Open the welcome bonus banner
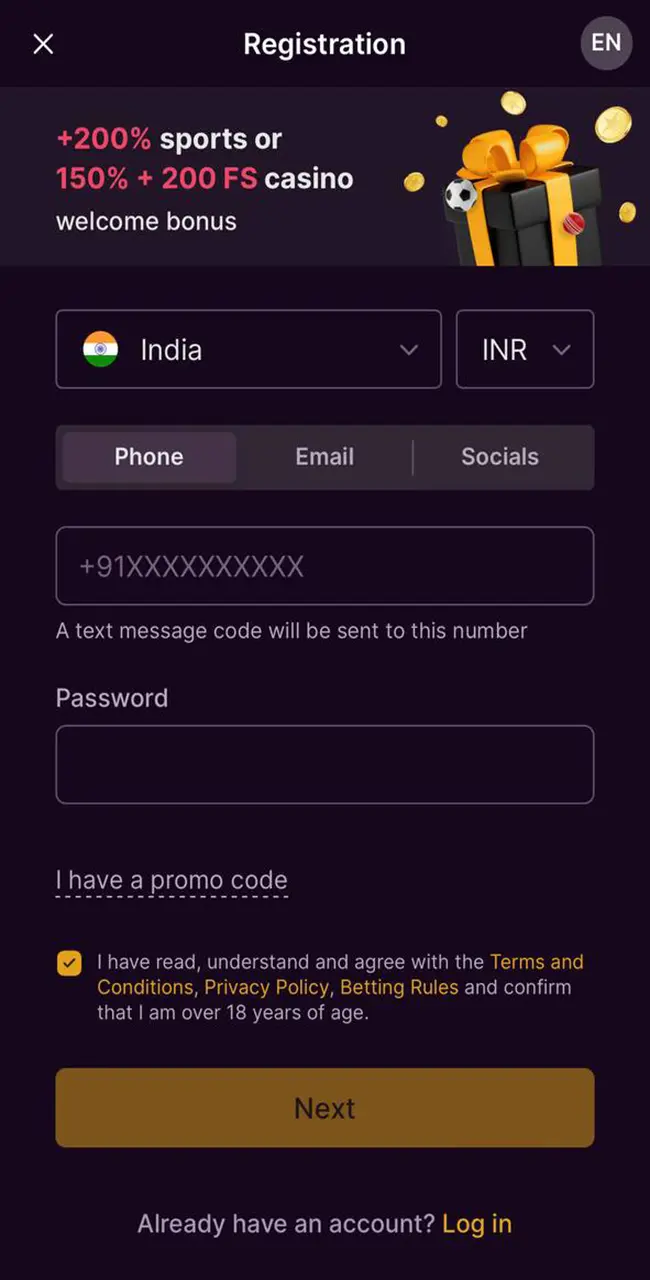The width and height of the screenshot is (650, 1280). click(324, 177)
